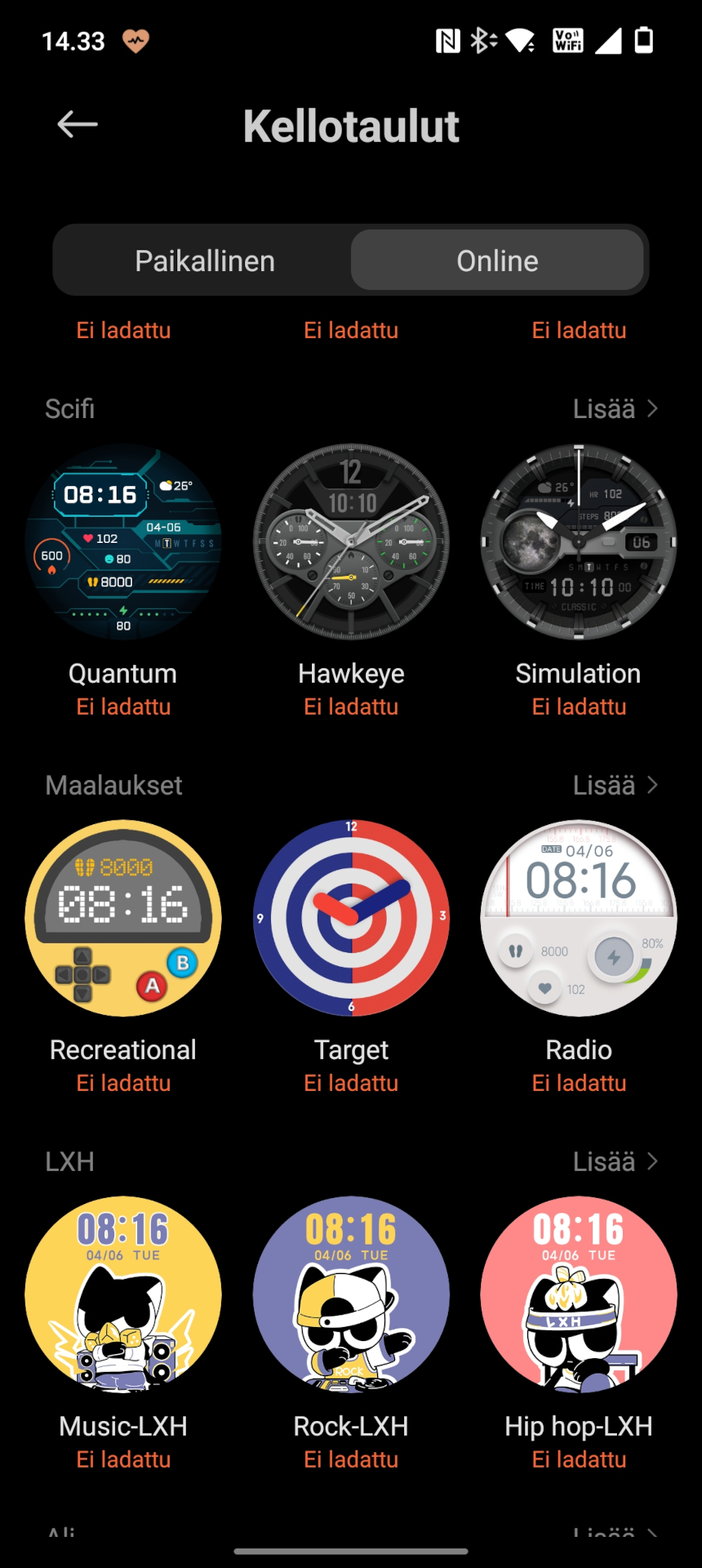Image resolution: width=702 pixels, height=1568 pixels.
Task: View the Simulation watch face
Action: (579, 541)
